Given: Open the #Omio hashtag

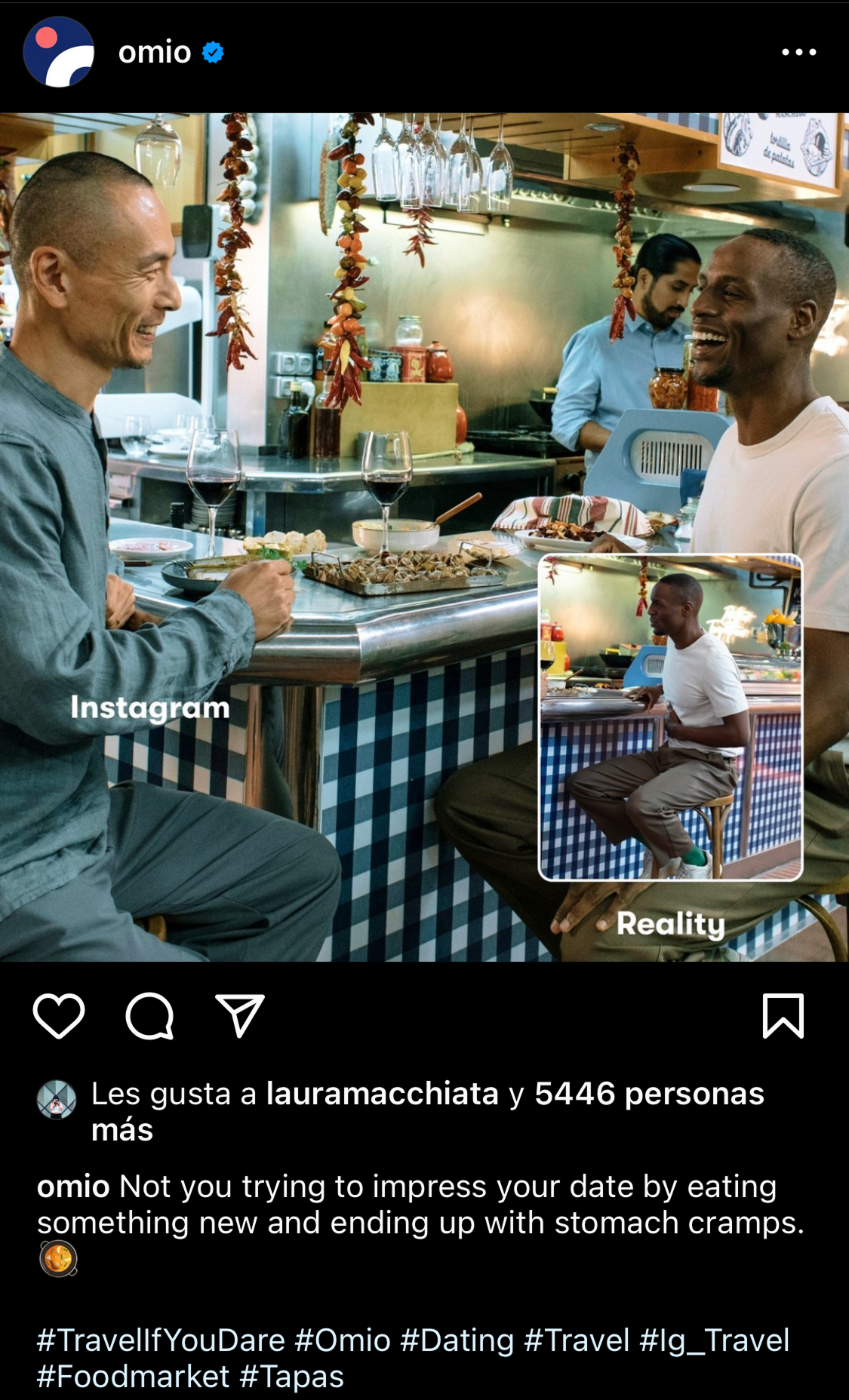Looking at the screenshot, I should [343, 1340].
